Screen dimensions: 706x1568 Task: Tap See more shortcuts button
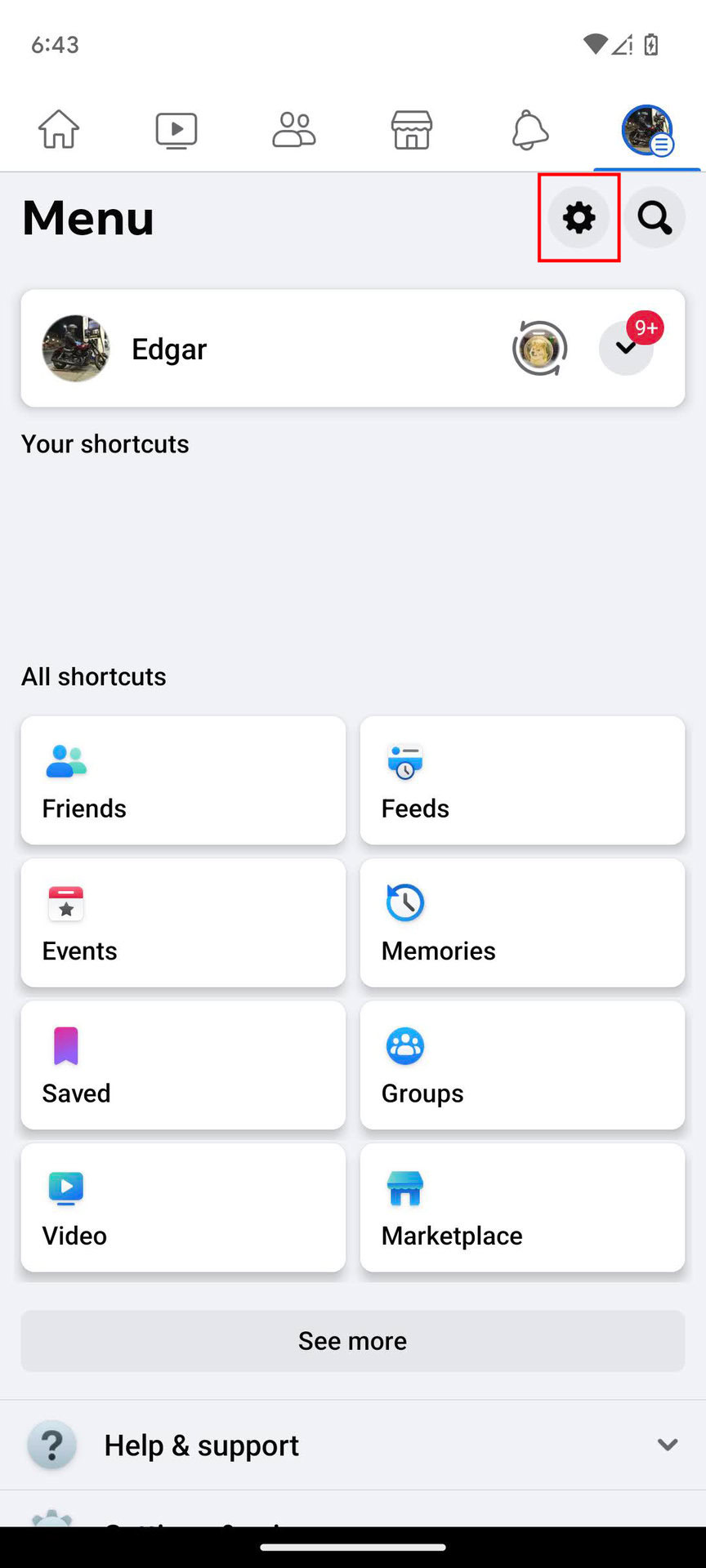point(353,1341)
